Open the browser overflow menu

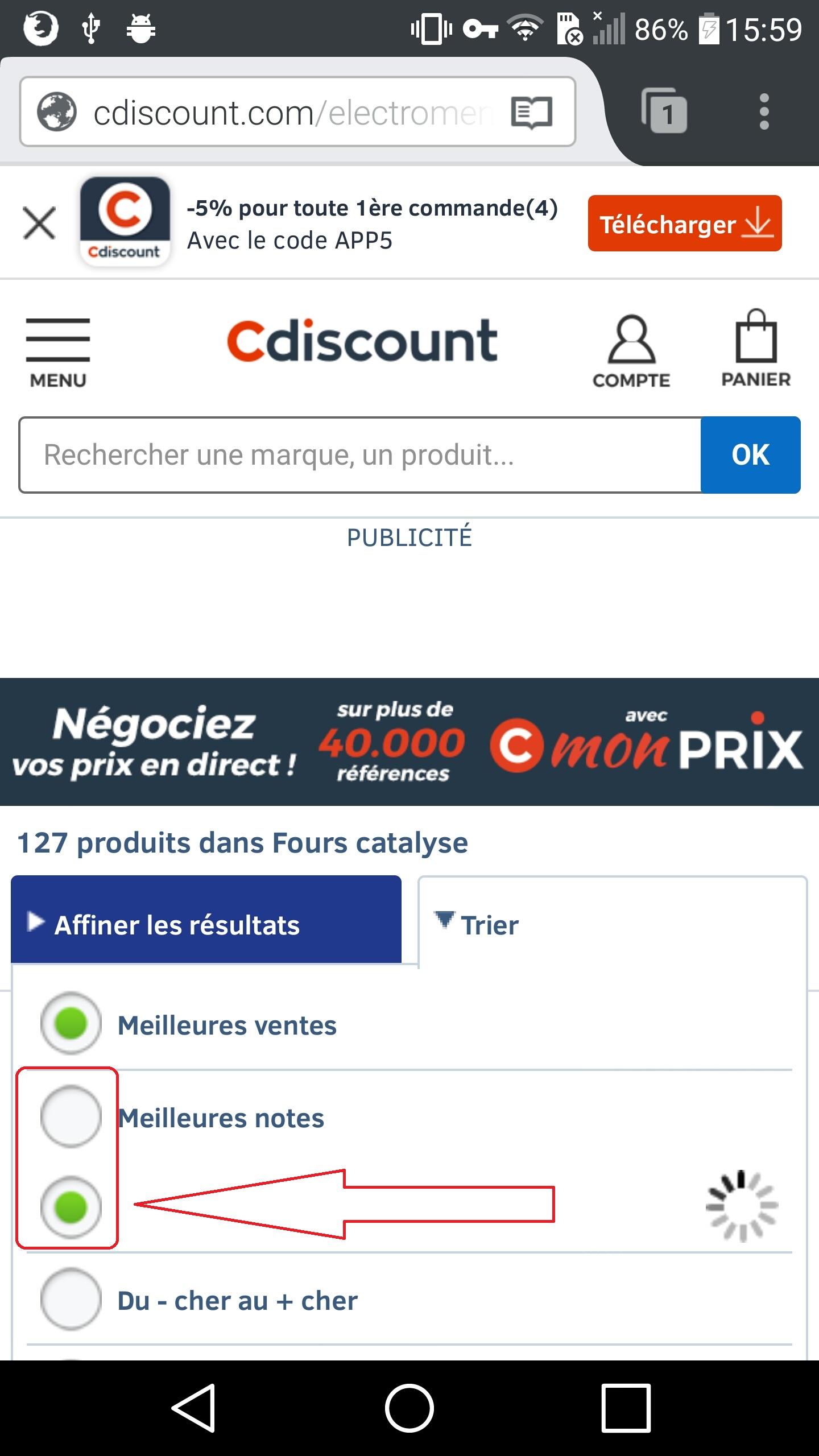tap(764, 112)
